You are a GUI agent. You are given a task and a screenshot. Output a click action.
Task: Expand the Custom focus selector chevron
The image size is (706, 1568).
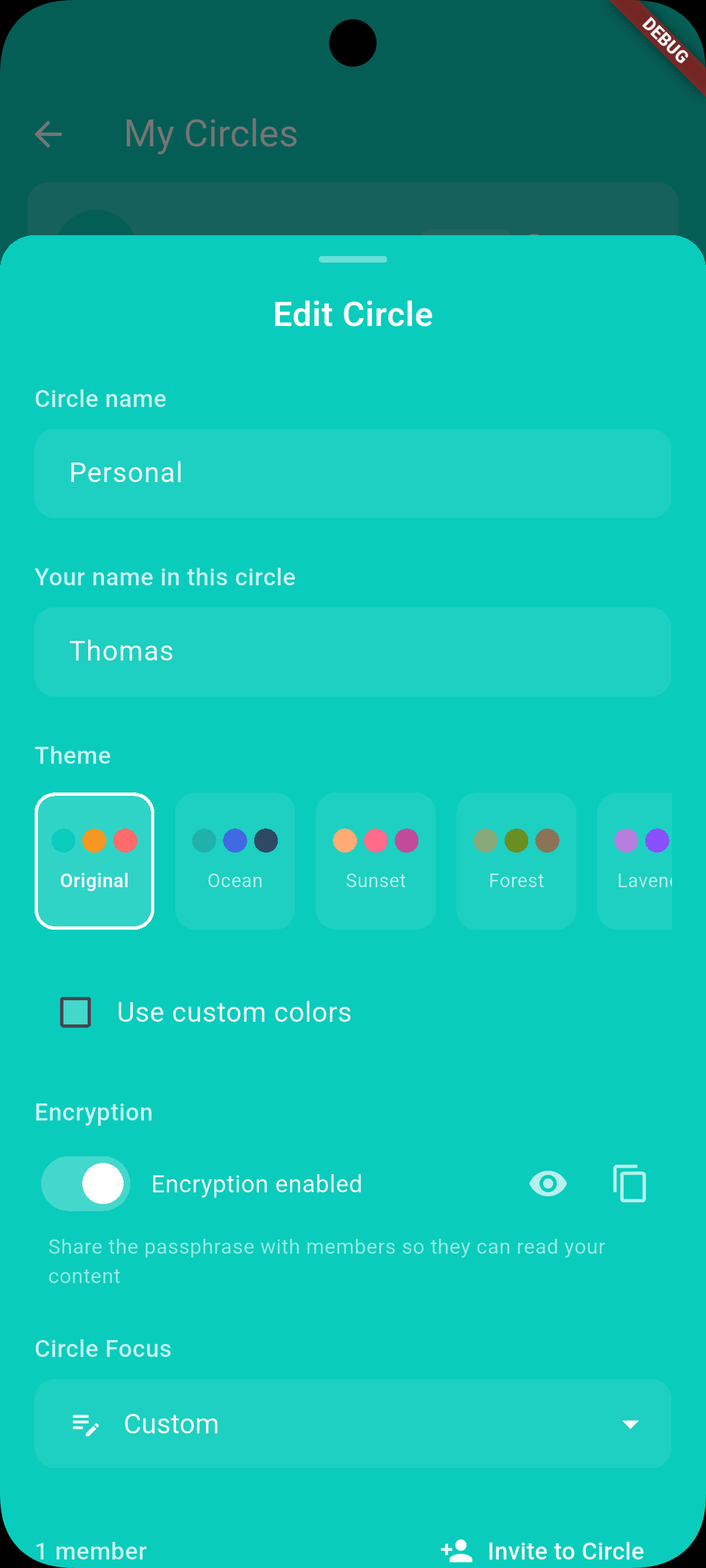pos(630,1424)
